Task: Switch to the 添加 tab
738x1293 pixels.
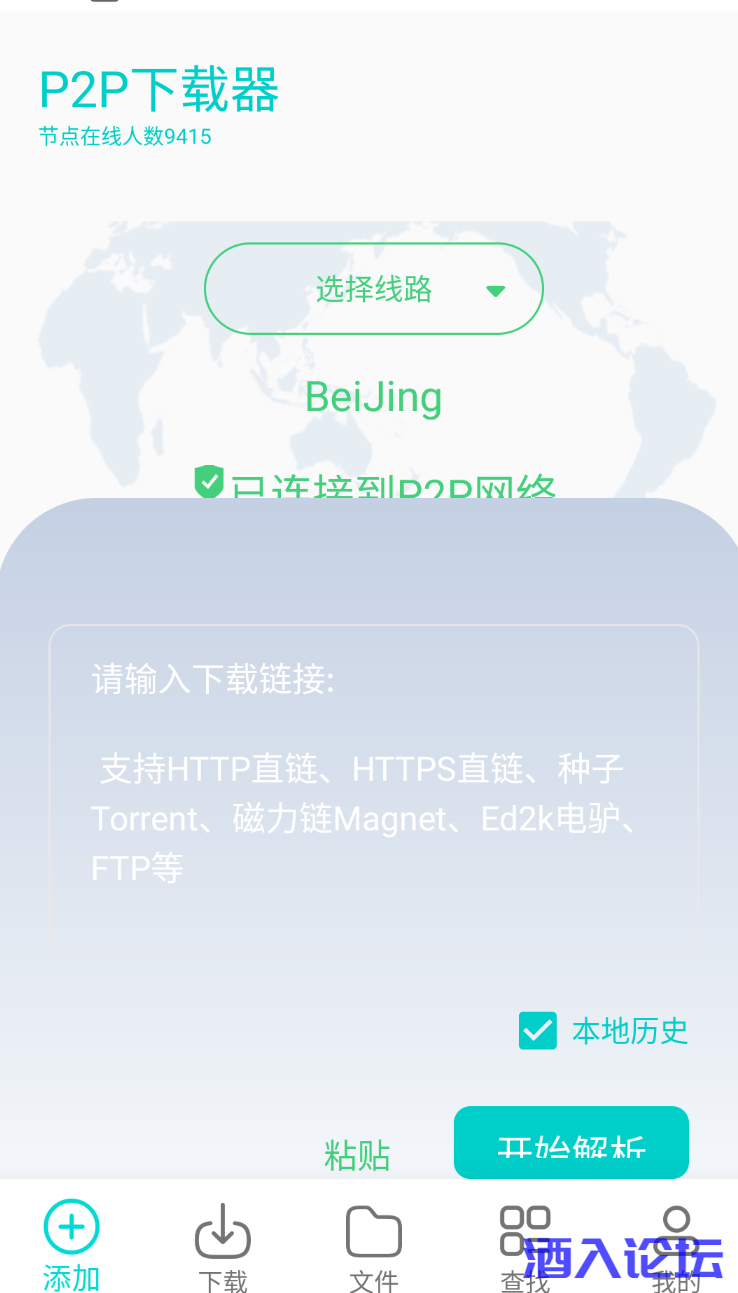Action: pos(71,1245)
